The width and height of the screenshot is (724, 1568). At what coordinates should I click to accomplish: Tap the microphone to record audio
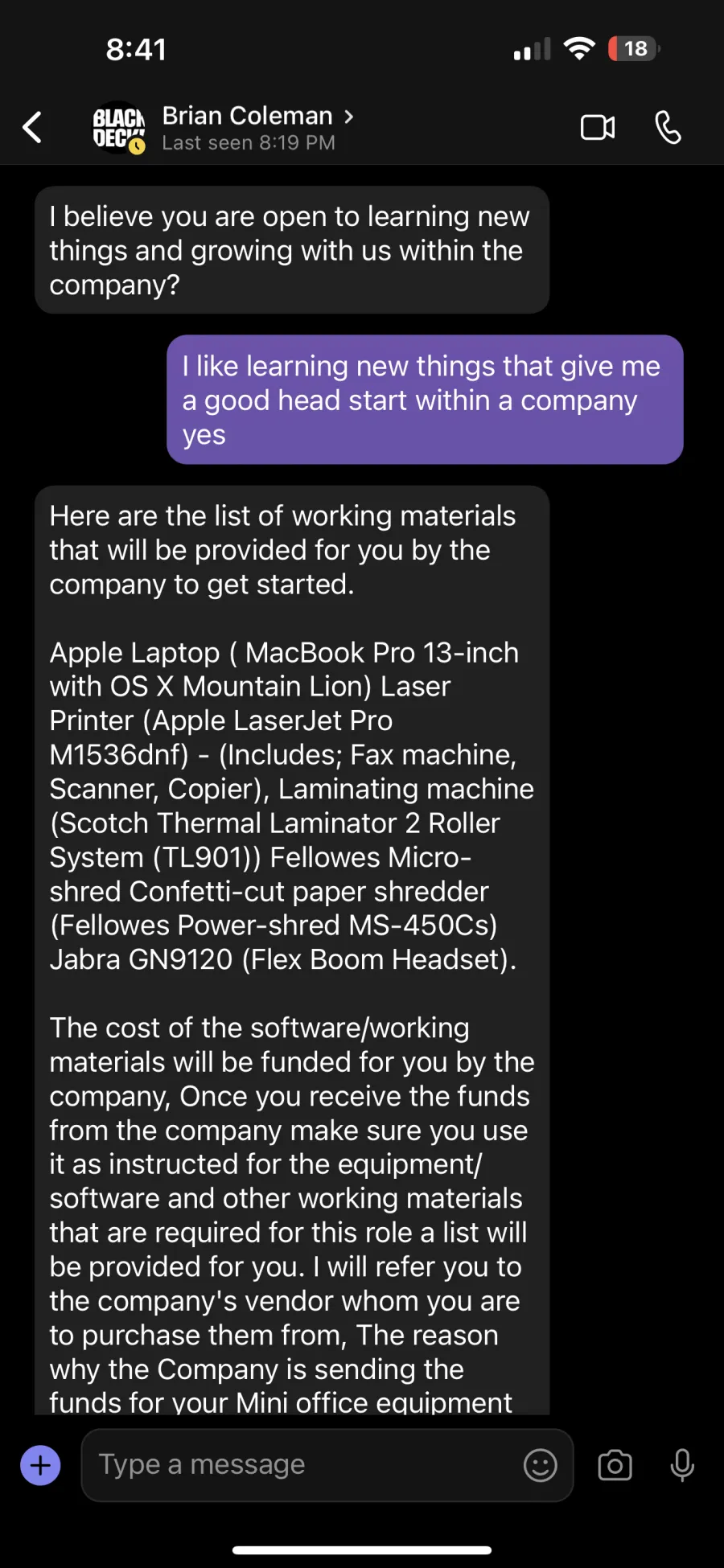click(682, 1465)
